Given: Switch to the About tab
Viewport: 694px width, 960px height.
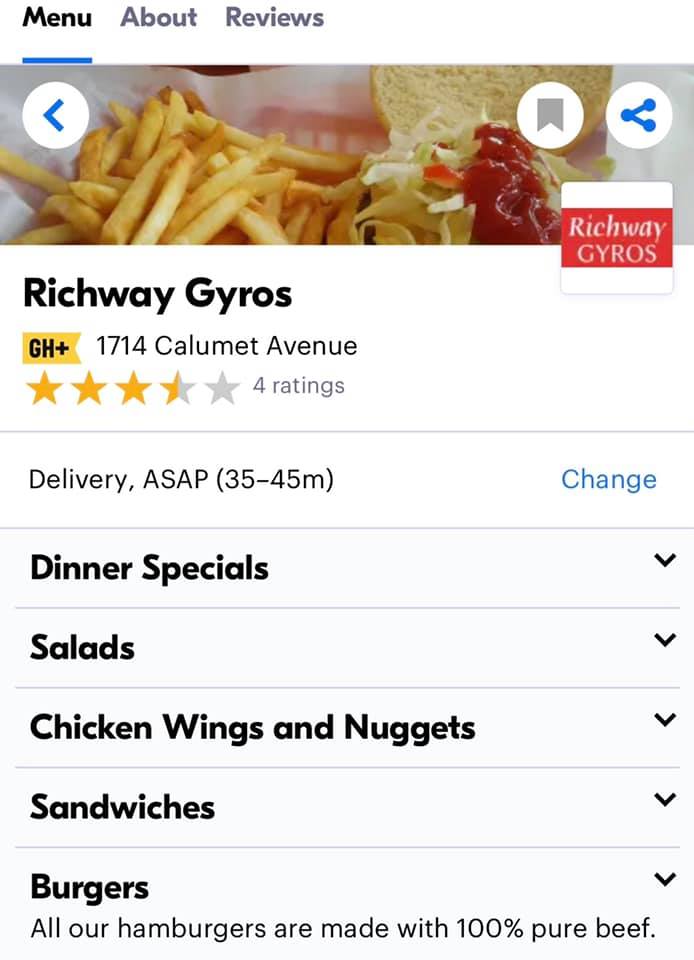Looking at the screenshot, I should (x=158, y=18).
